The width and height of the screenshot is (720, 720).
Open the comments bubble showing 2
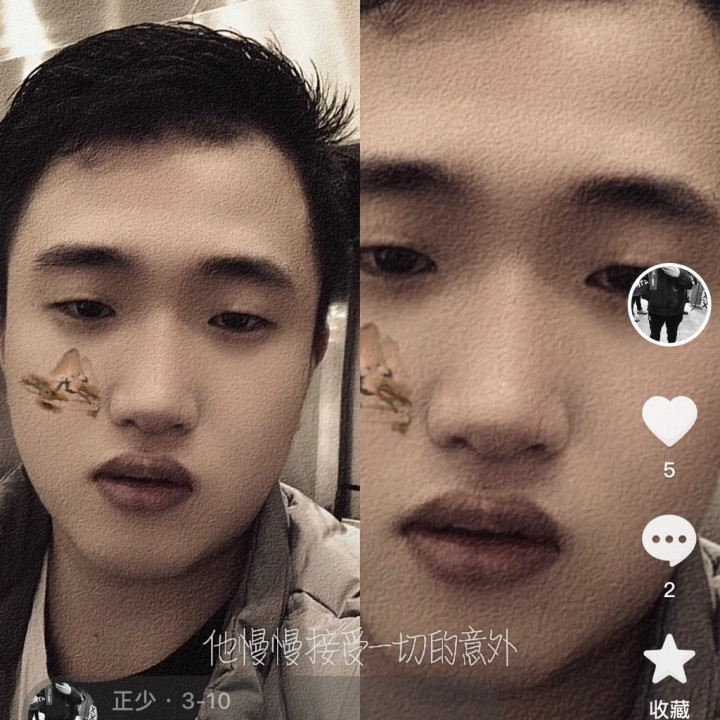[669, 542]
